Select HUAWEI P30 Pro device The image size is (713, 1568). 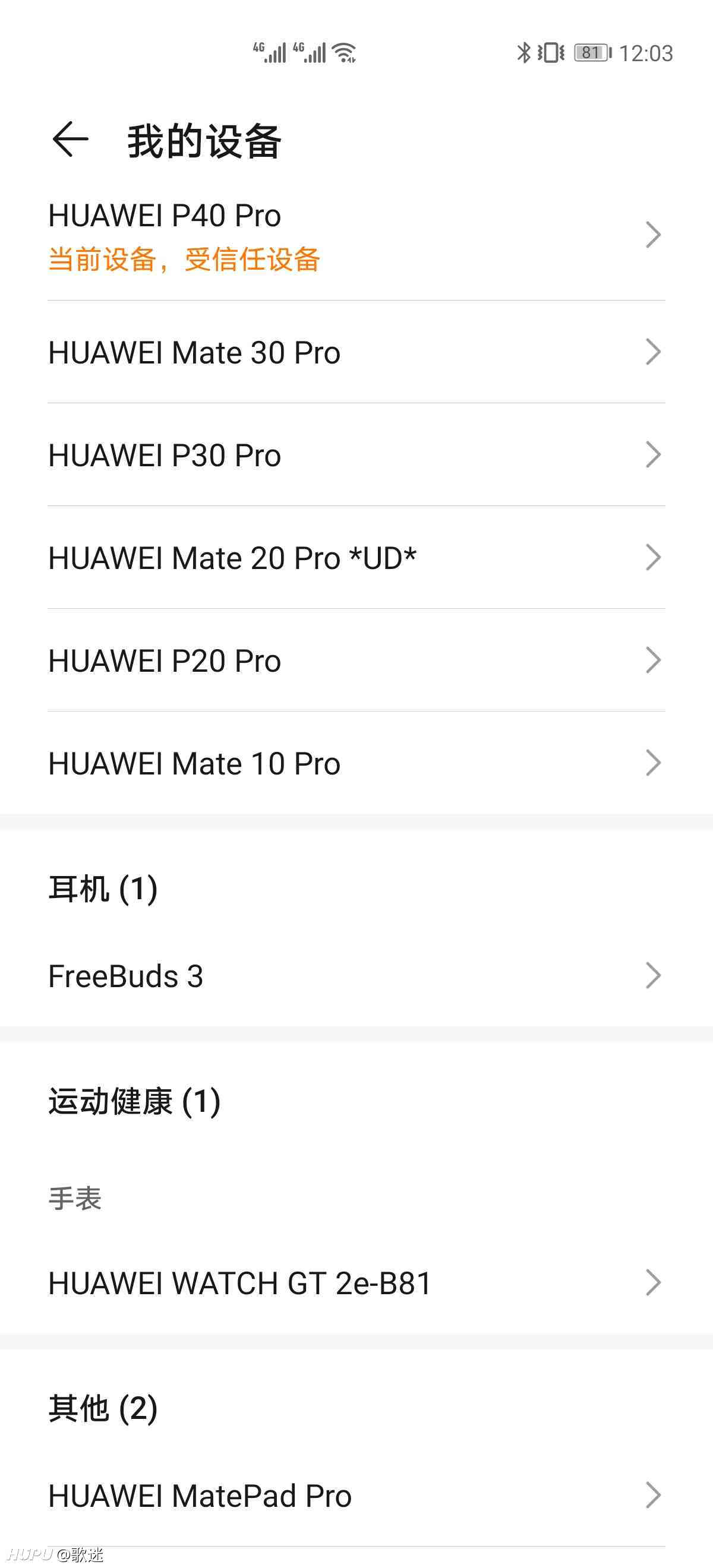click(x=356, y=455)
